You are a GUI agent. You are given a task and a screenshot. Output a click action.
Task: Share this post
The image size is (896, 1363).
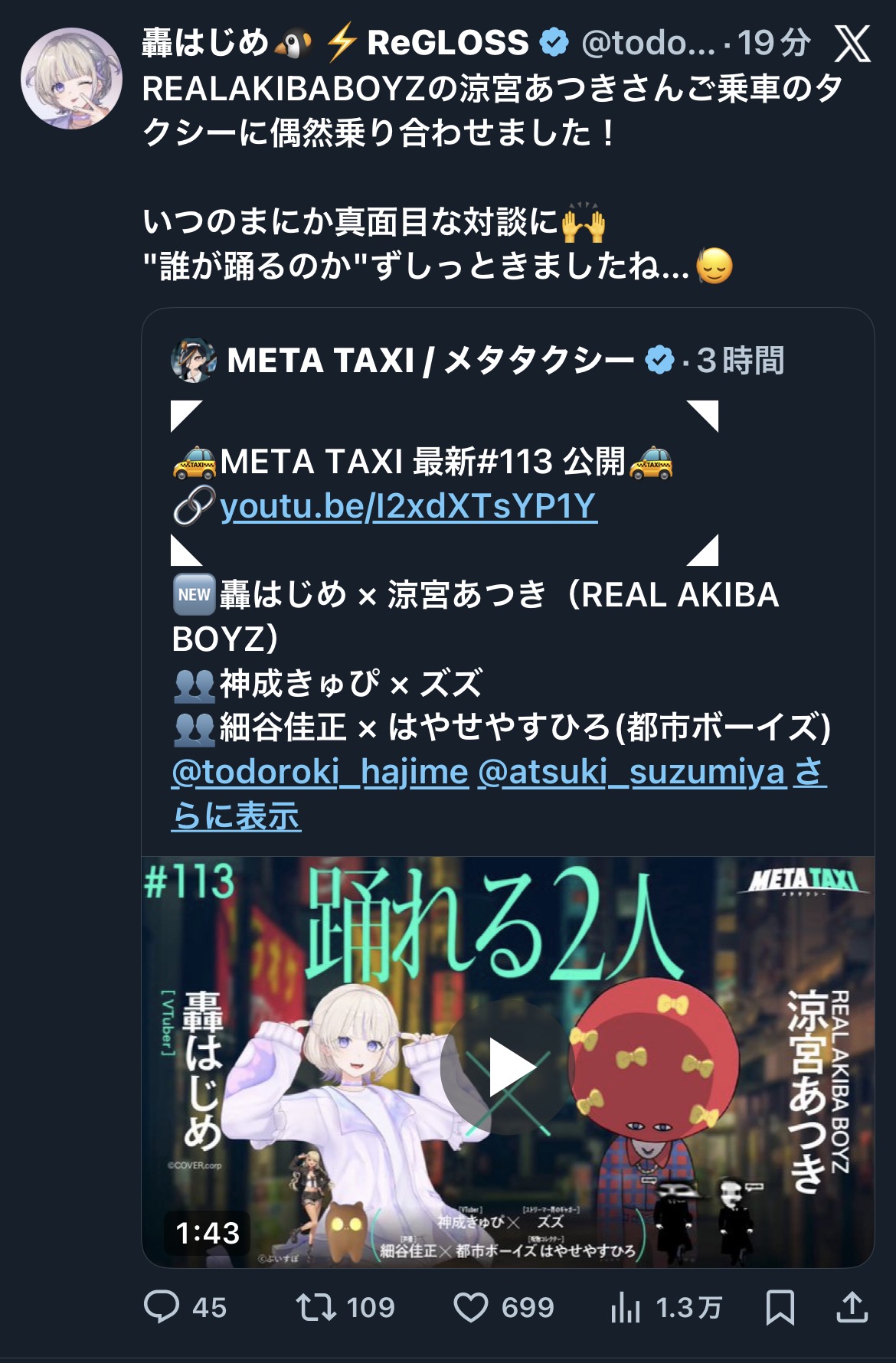click(x=852, y=1307)
